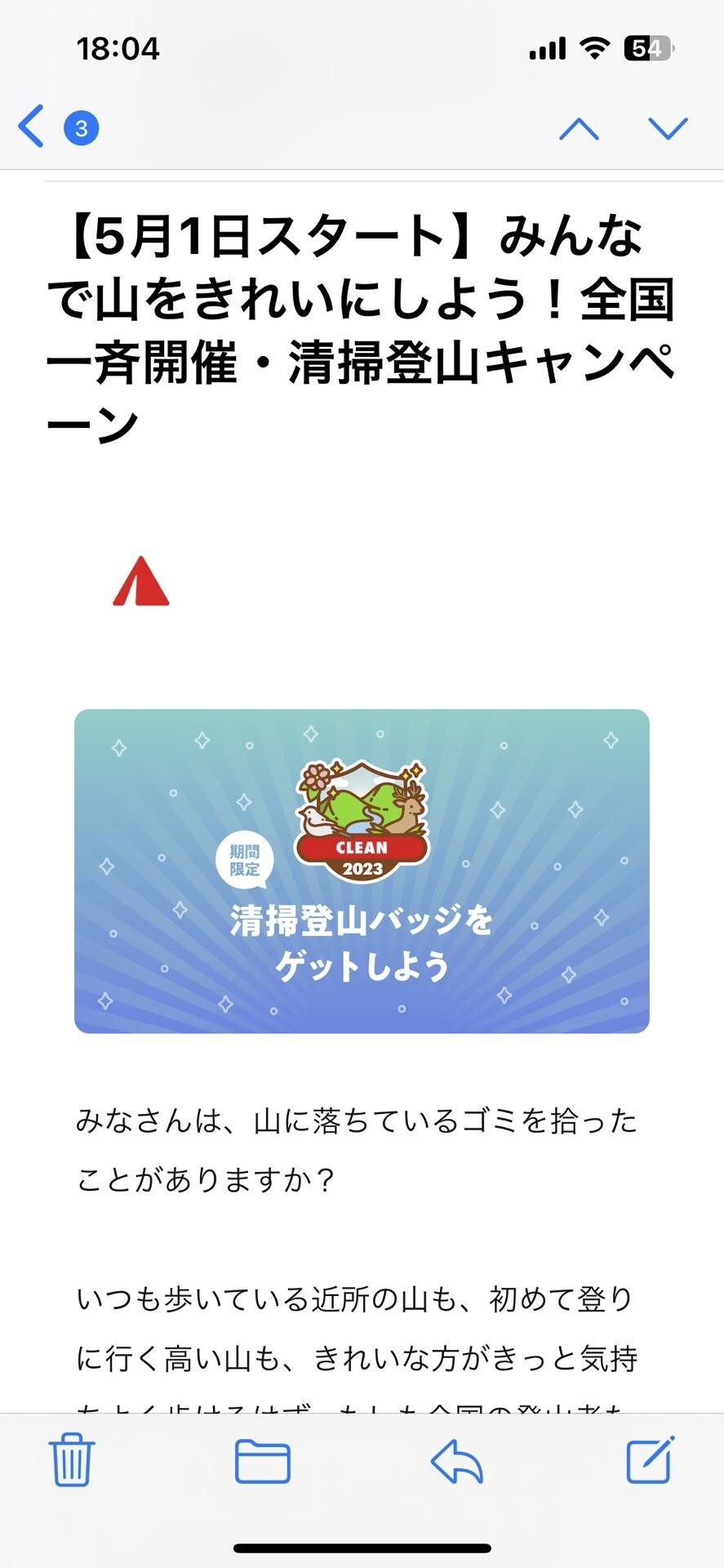This screenshot has height=1568, width=724.
Task: Go to the previous email with up chevron
Action: 579,127
